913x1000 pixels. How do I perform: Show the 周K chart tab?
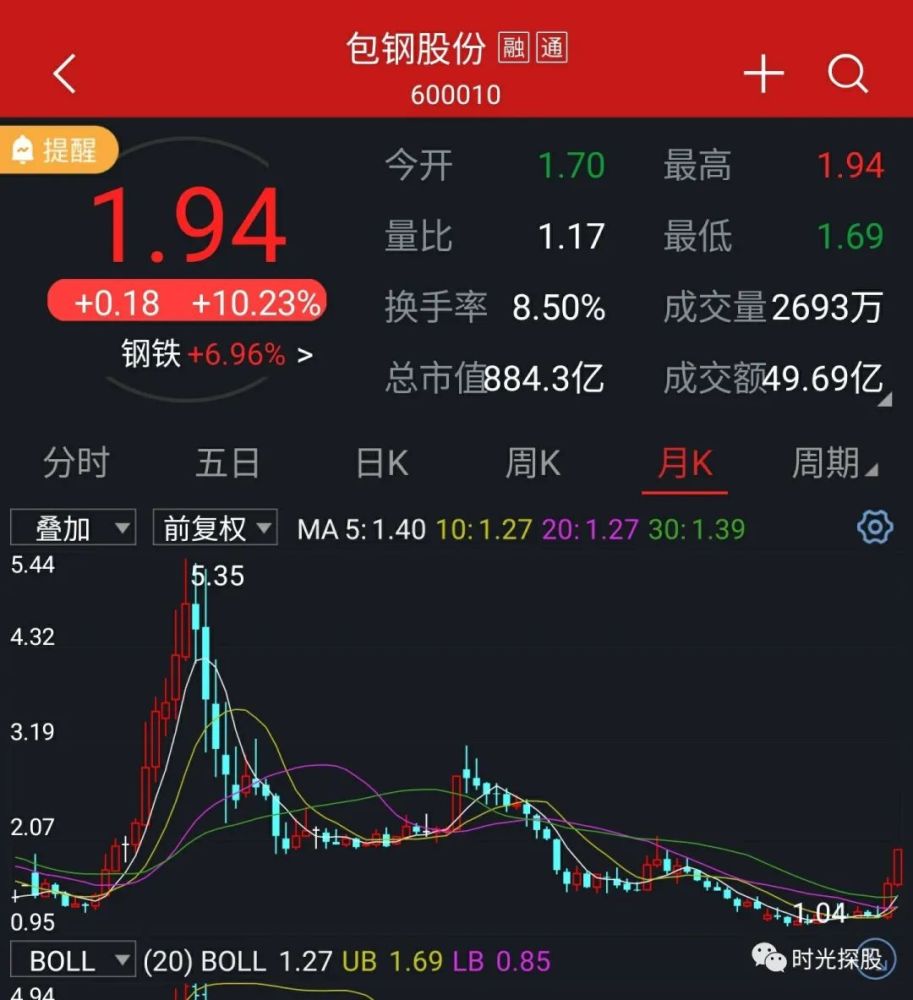coord(533,463)
